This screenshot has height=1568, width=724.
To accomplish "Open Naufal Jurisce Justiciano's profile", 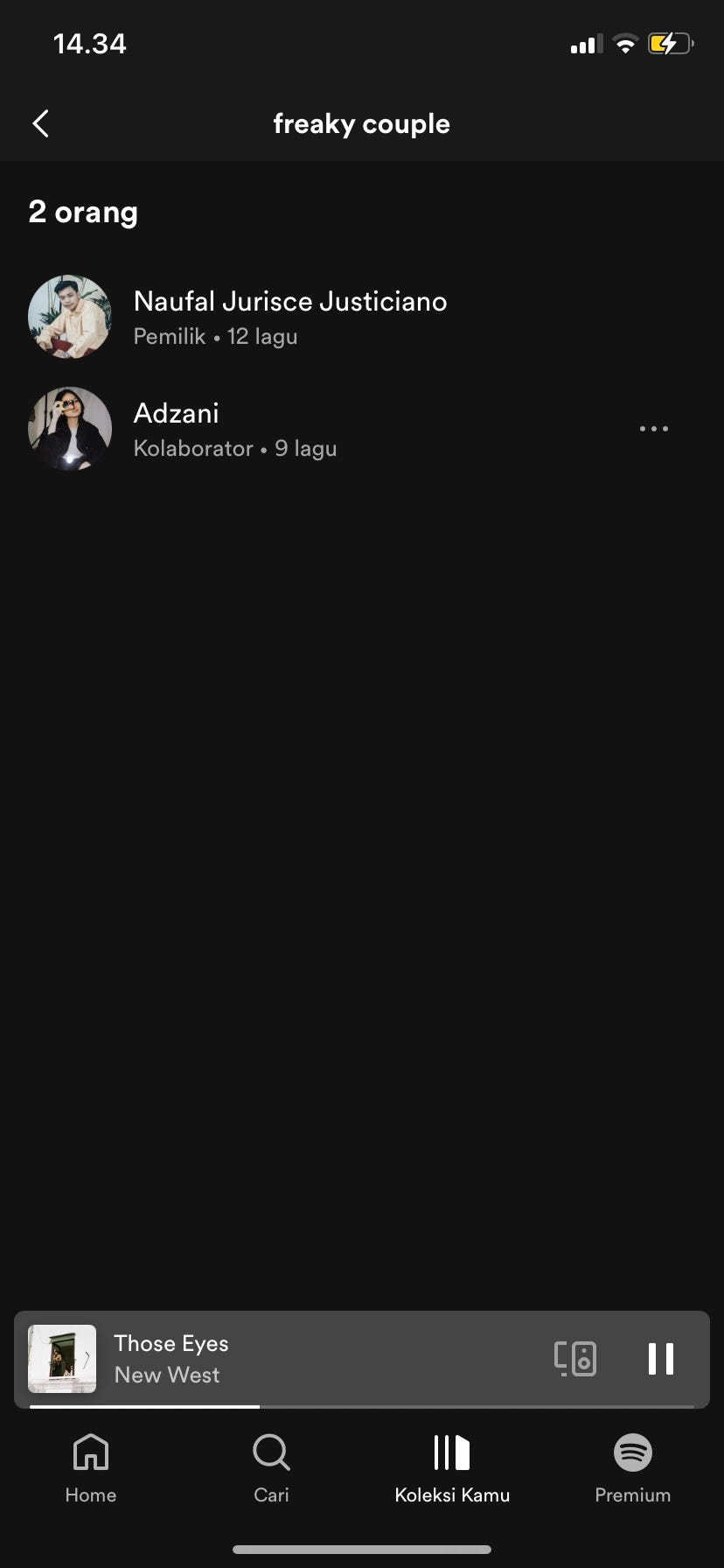I will coord(289,317).
